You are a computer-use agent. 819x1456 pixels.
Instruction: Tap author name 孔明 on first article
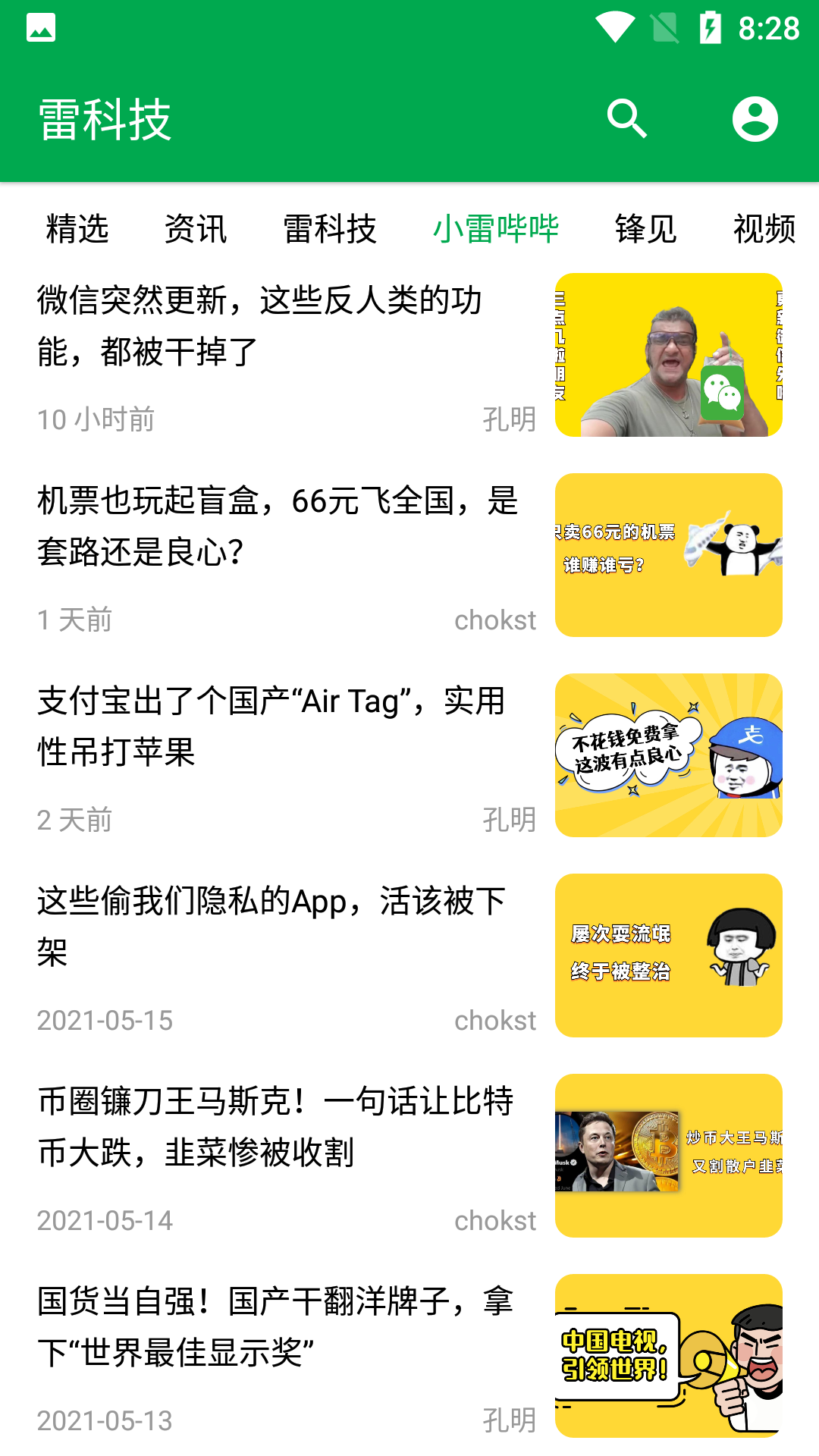click(x=509, y=419)
